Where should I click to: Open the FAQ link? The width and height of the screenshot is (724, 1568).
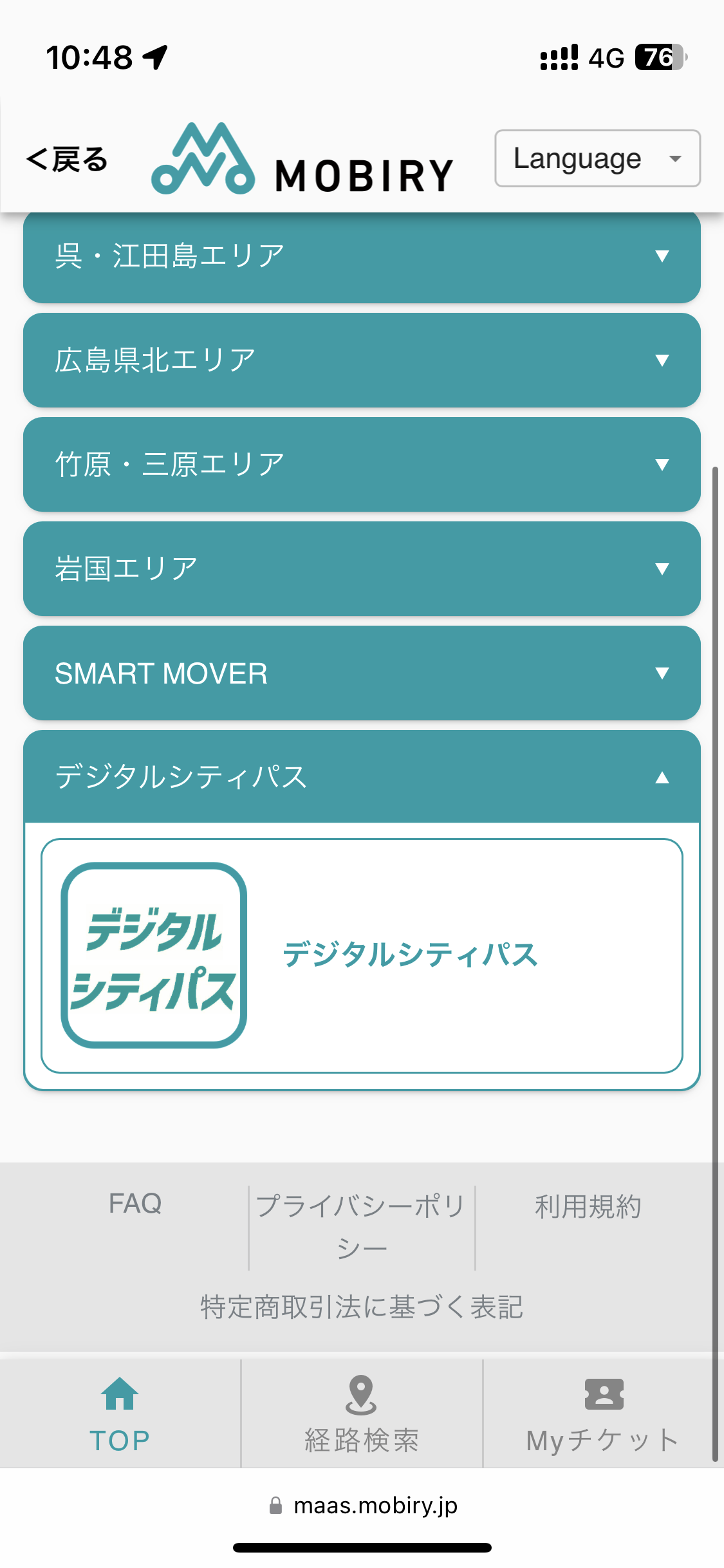pyautogui.click(x=135, y=1204)
